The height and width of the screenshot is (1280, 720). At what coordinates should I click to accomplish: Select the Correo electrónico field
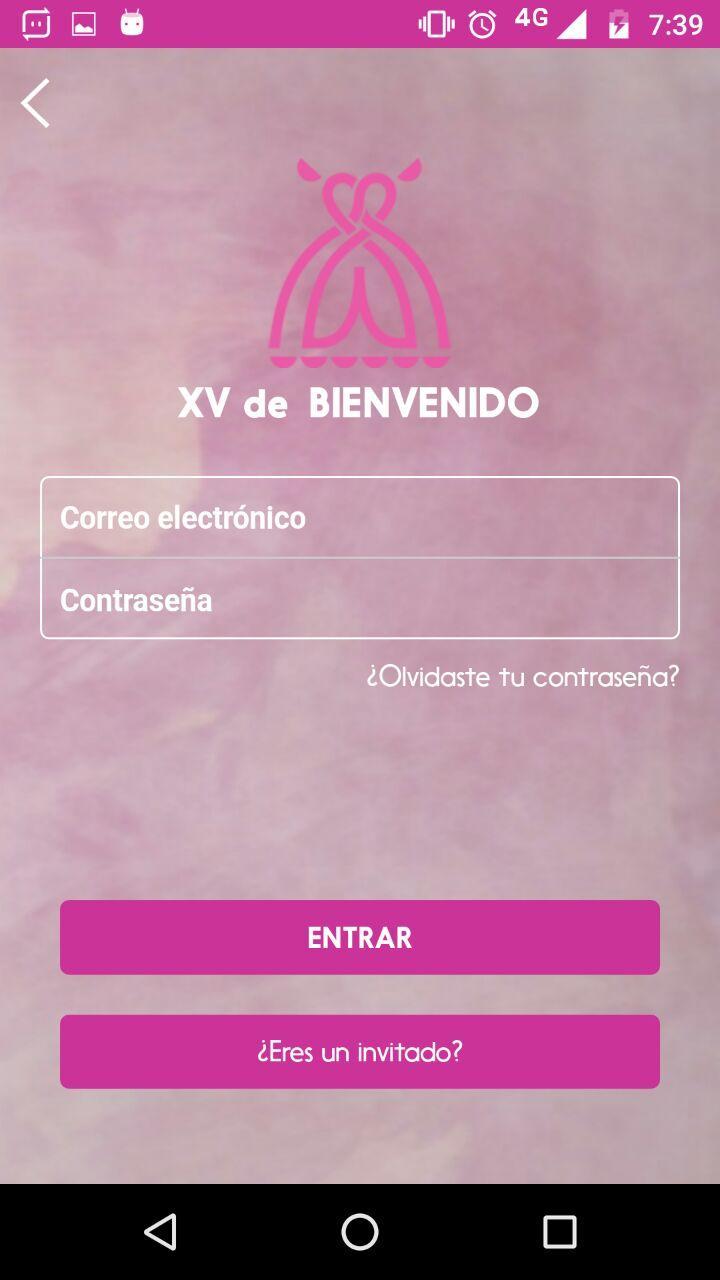click(360, 517)
